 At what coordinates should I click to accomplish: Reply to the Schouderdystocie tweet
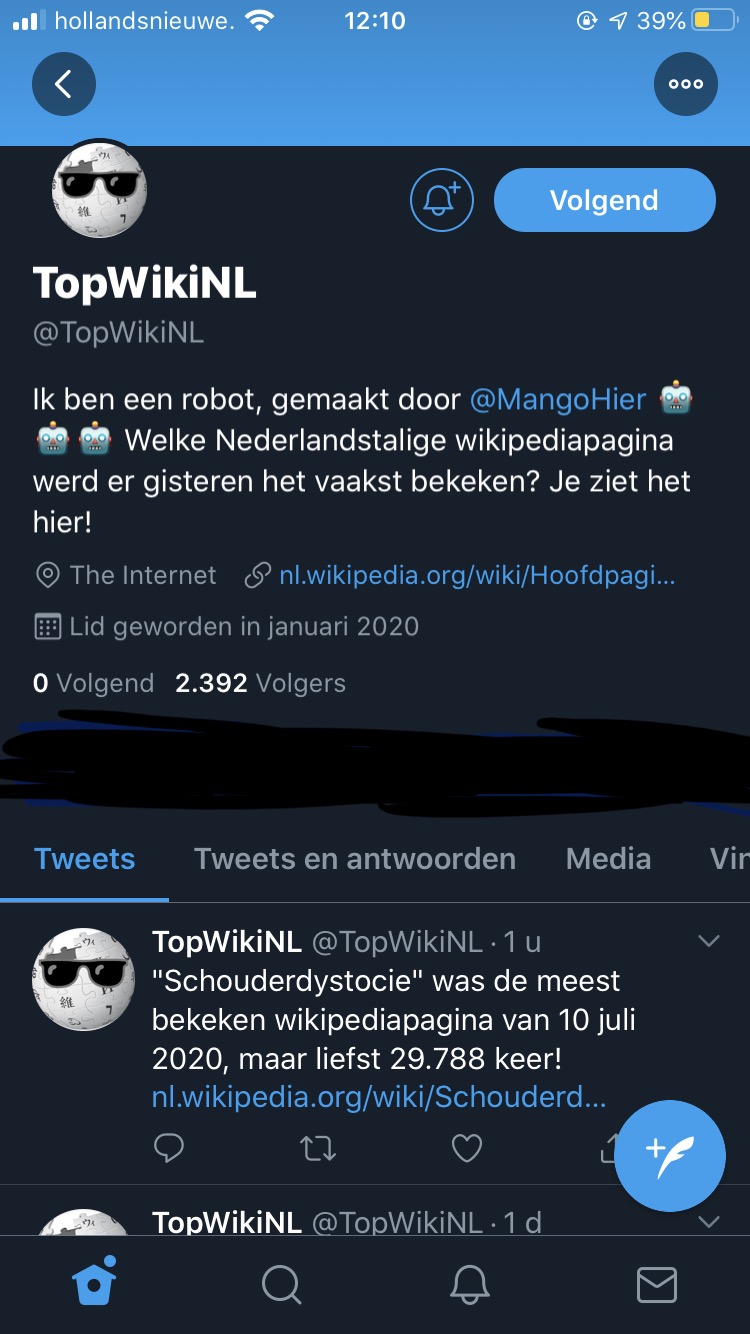169,1148
